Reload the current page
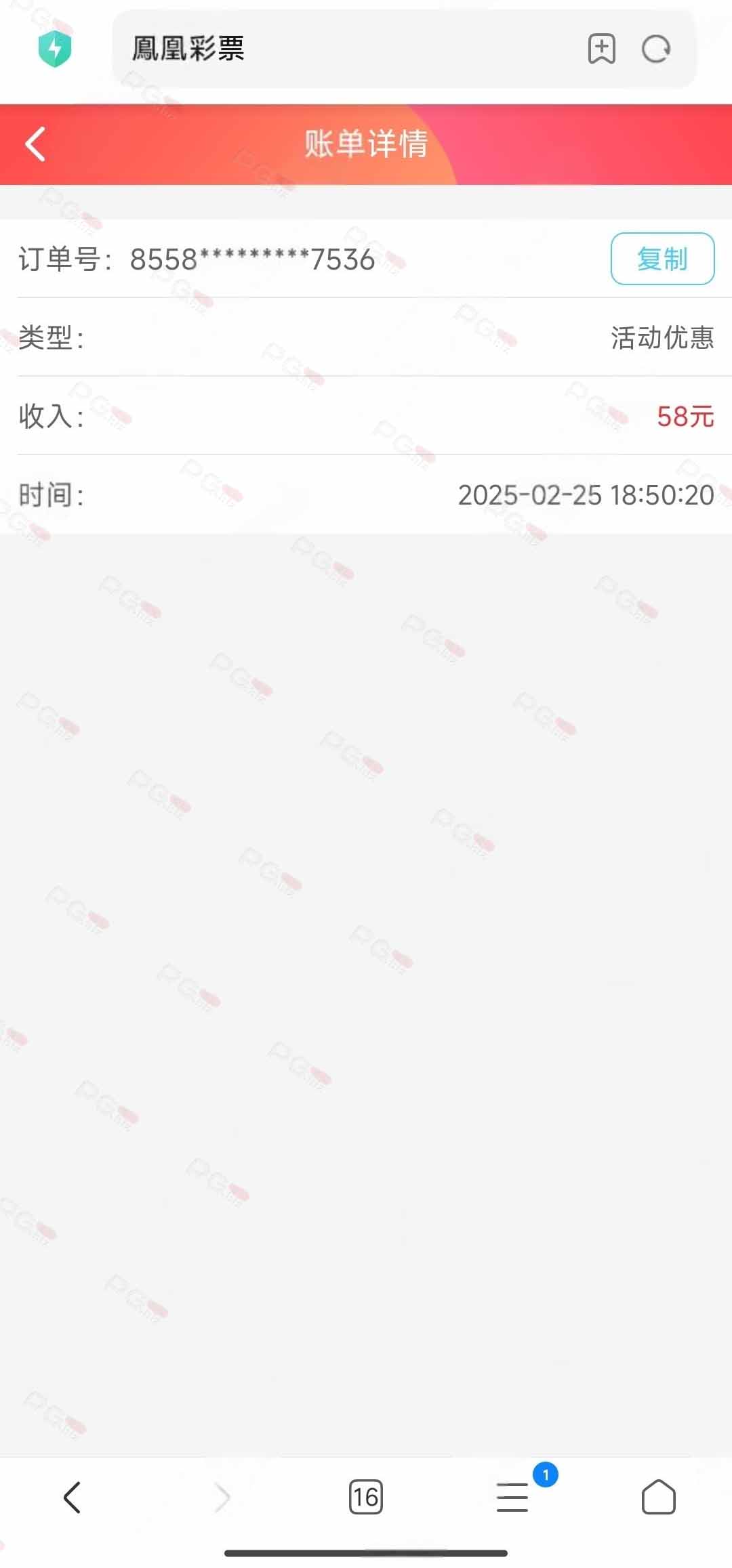The width and height of the screenshot is (732, 1568). (656, 49)
